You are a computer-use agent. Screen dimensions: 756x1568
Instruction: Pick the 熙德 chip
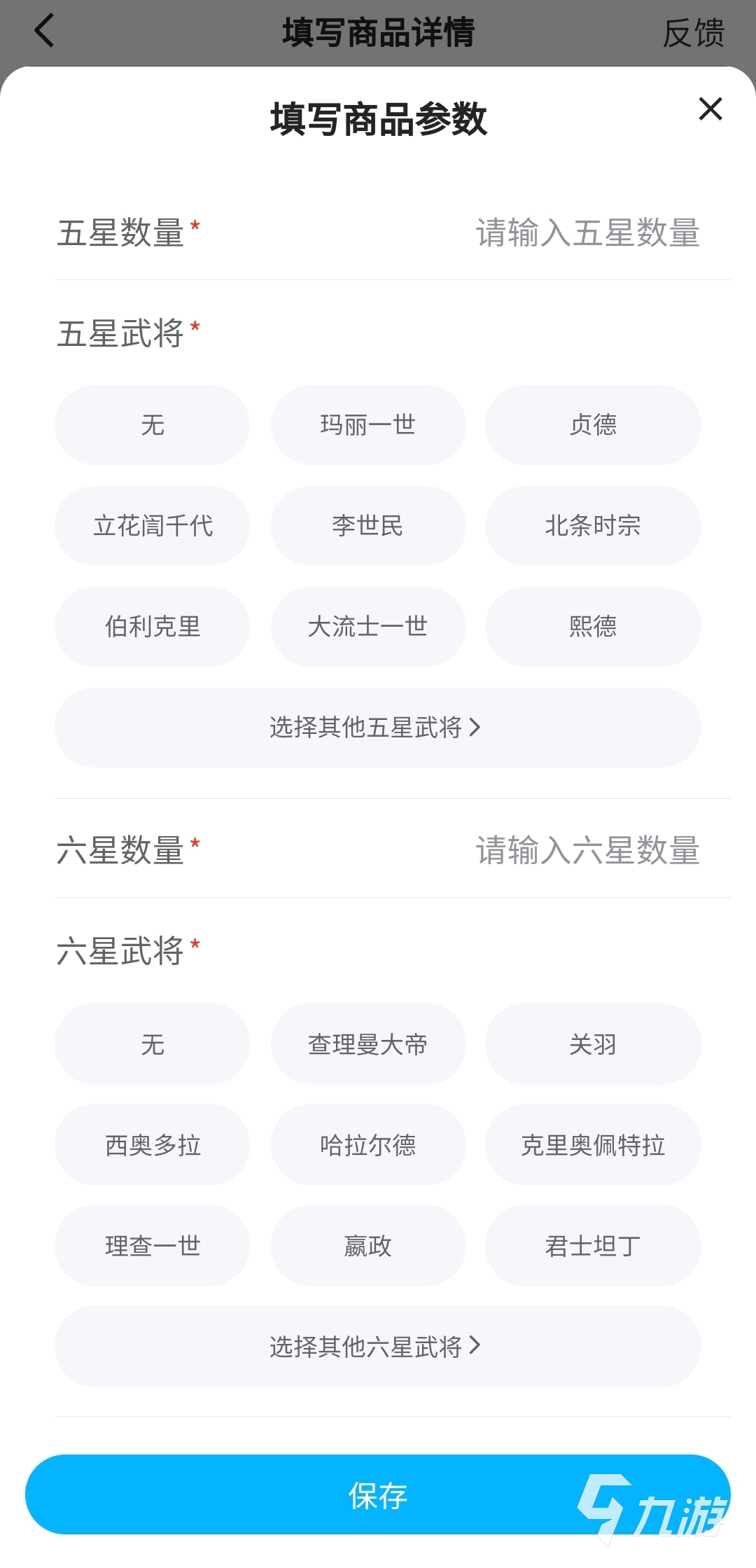pos(593,627)
